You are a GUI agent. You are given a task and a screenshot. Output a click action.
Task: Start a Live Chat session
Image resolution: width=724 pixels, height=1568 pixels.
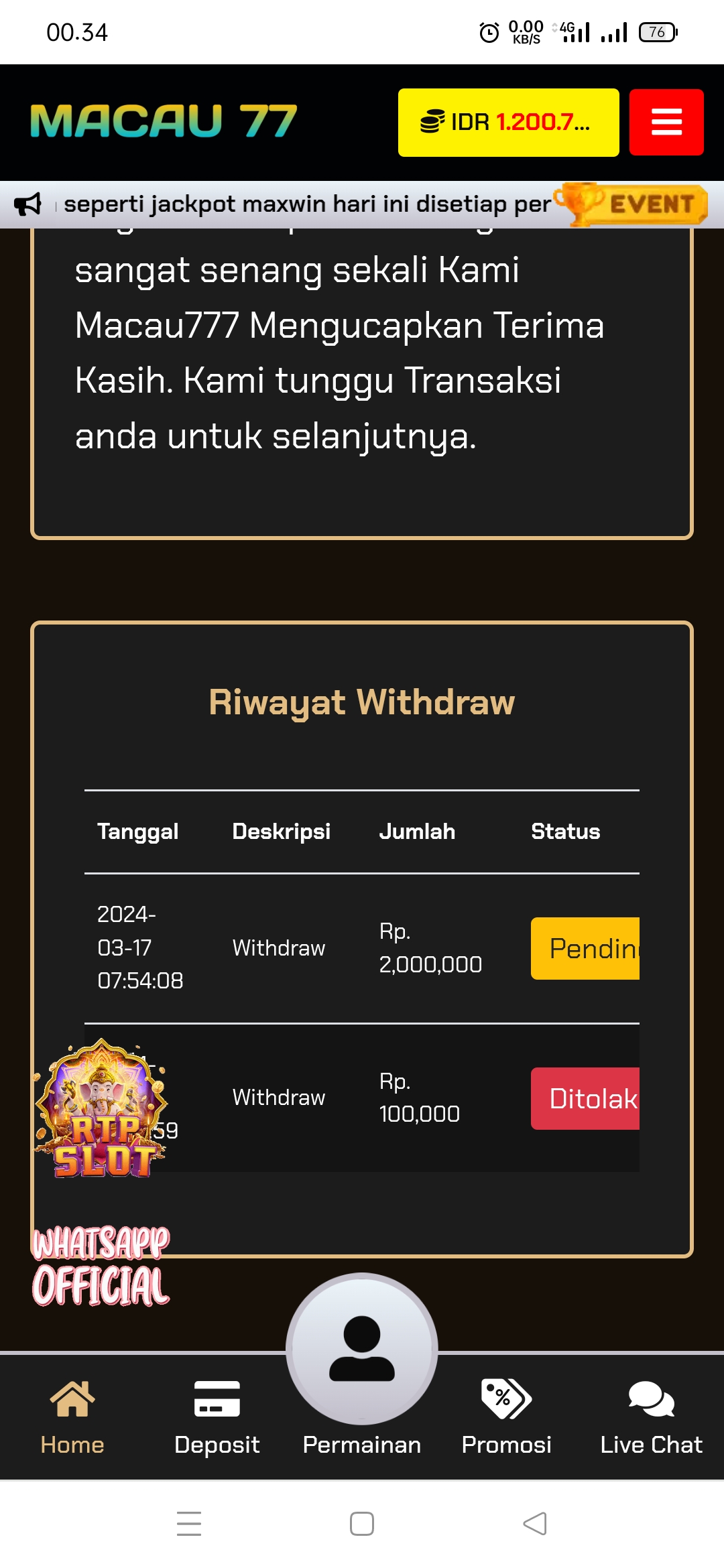tap(651, 1415)
